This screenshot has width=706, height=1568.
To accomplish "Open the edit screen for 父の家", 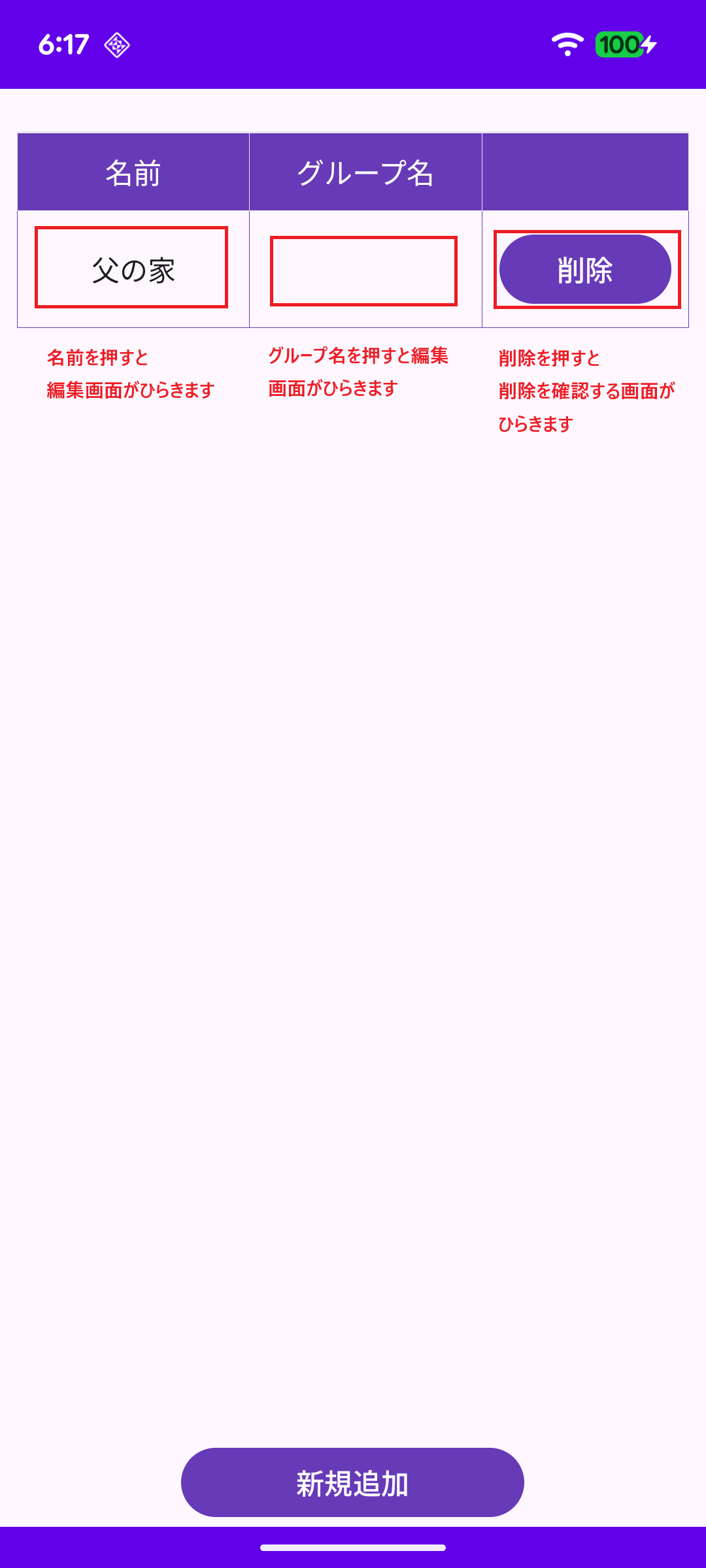I will click(x=132, y=269).
